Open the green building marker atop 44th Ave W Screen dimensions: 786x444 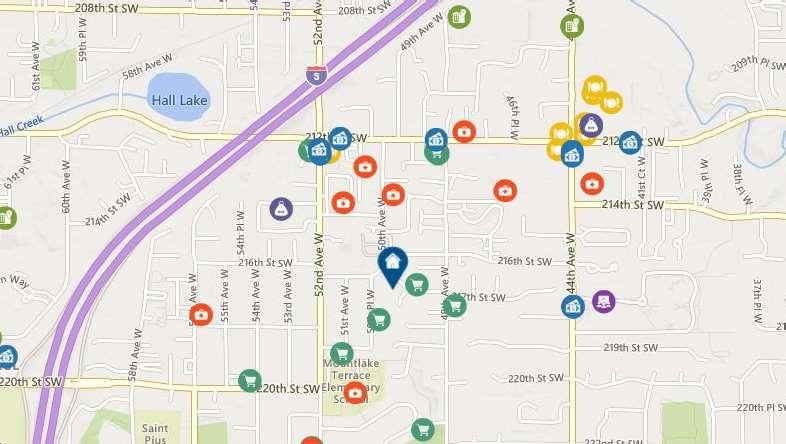point(572,25)
